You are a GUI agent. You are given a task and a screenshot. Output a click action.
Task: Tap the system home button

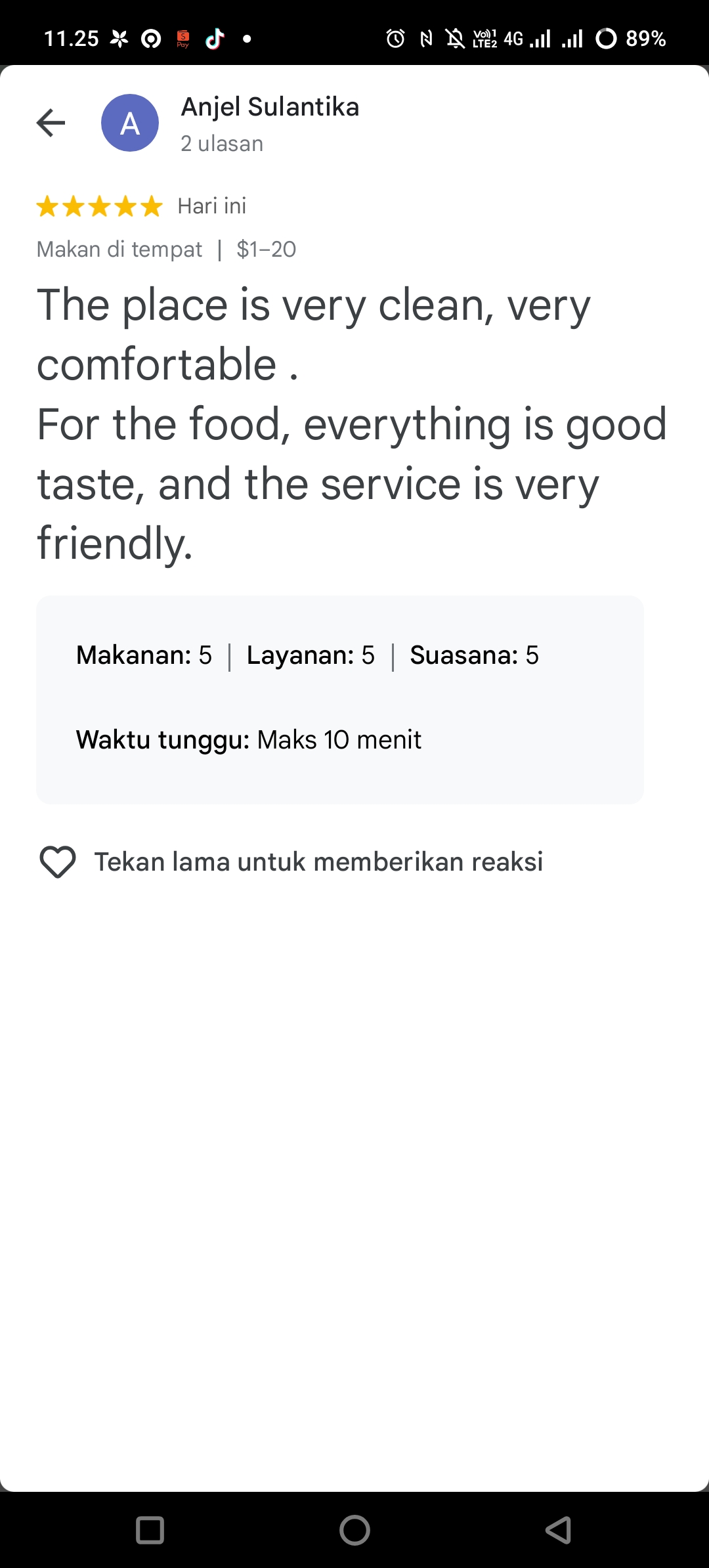point(354,1530)
